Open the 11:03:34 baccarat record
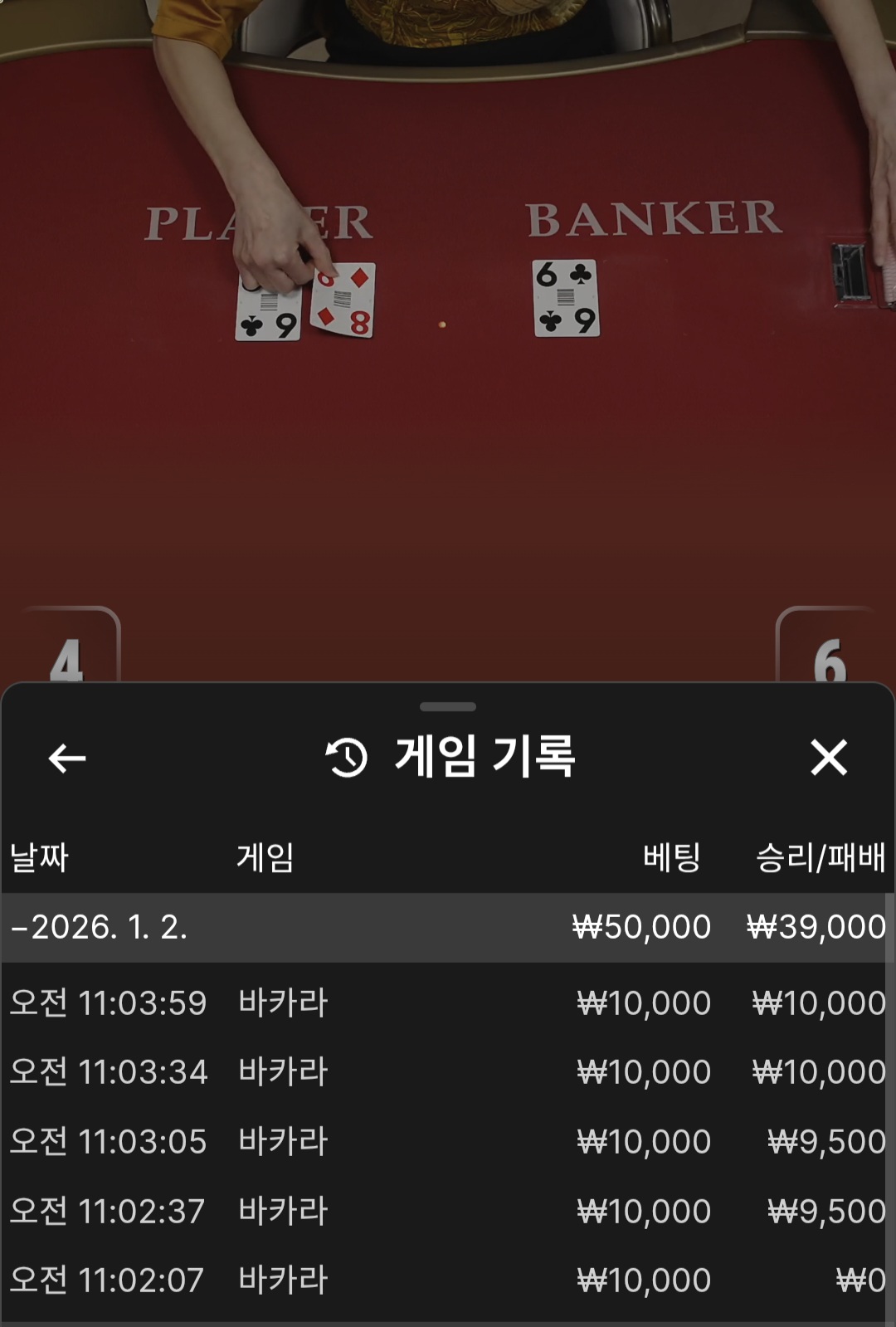 coord(446,1071)
